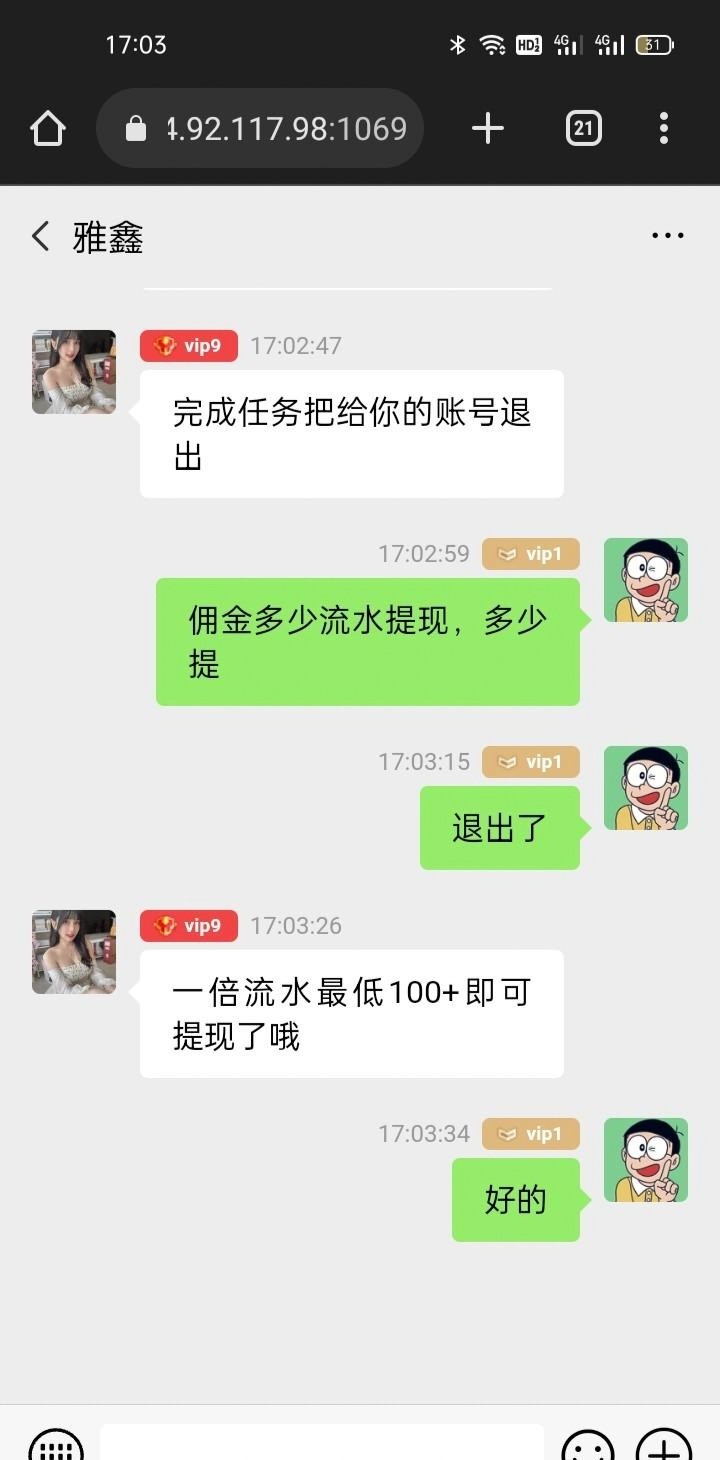
Task: Focus the message input field
Action: pos(321,1445)
